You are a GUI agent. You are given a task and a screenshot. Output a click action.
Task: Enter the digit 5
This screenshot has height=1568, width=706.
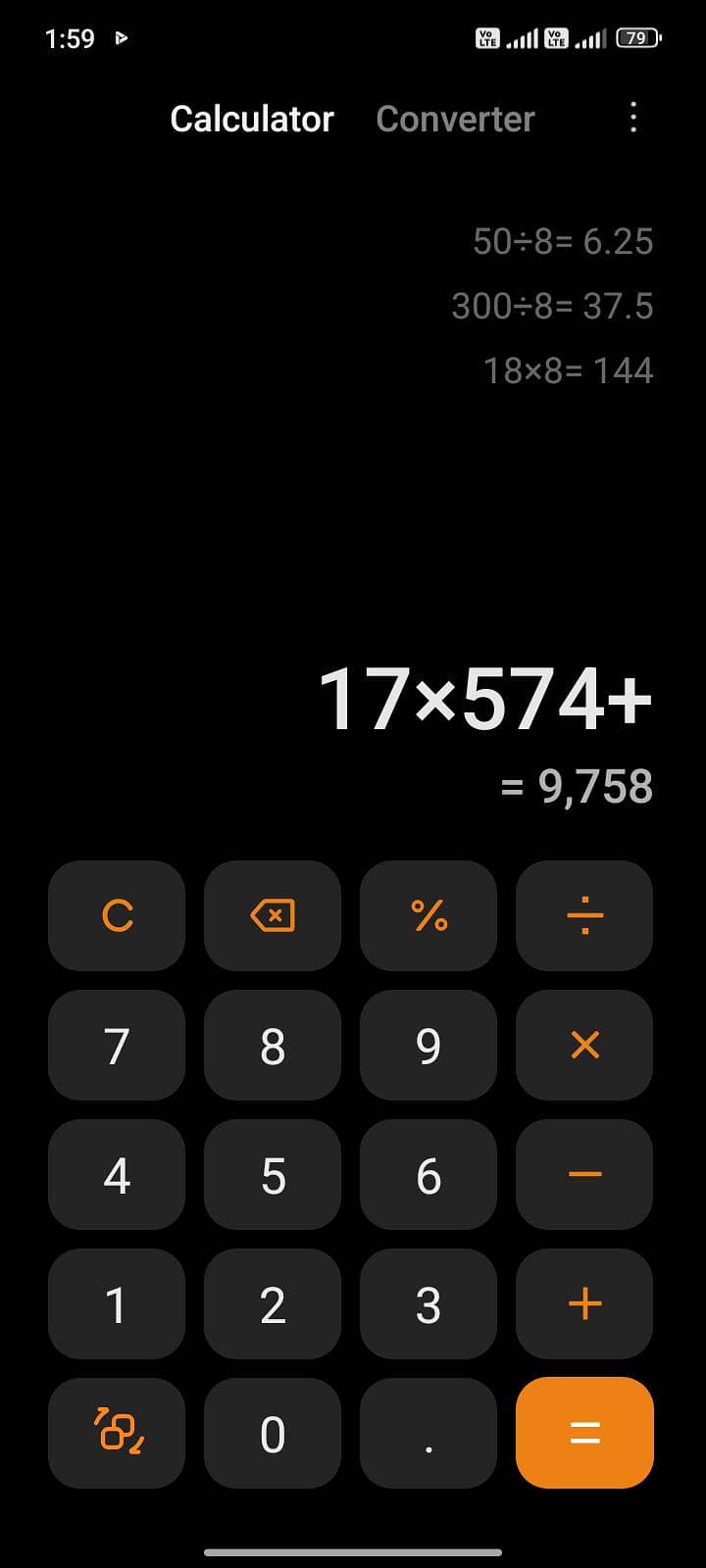(x=273, y=1175)
